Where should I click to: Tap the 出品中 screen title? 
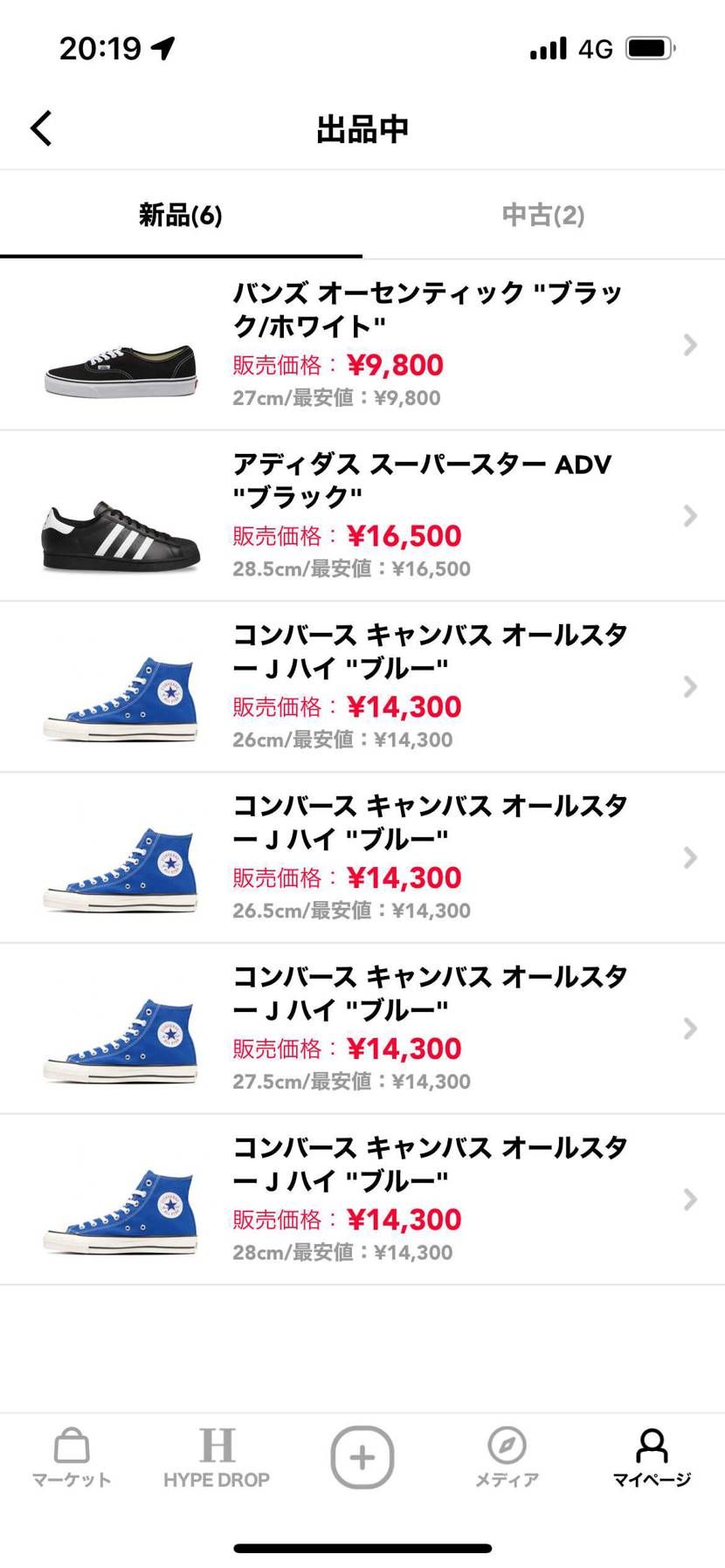click(x=362, y=127)
